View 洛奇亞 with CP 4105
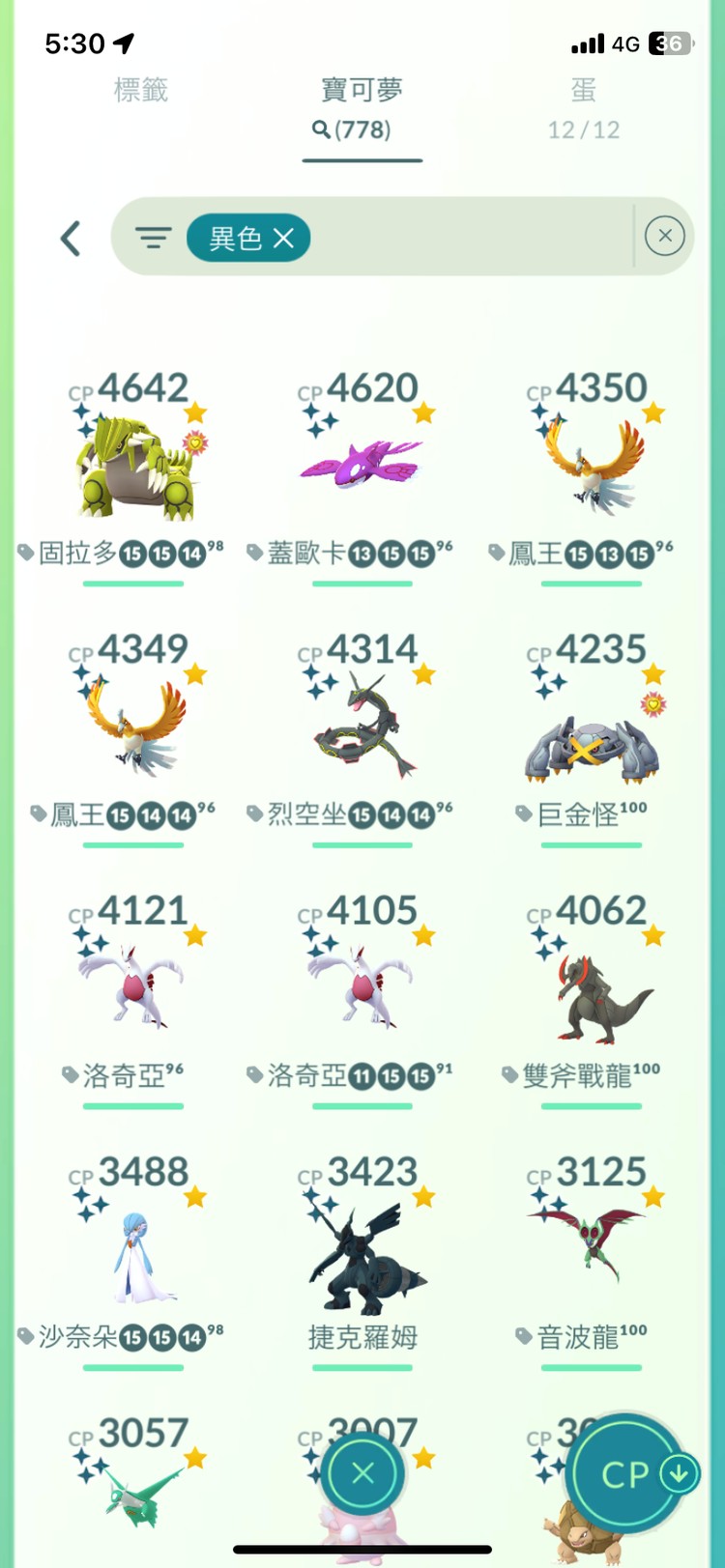Viewport: 725px width, 1568px height. coord(362,987)
